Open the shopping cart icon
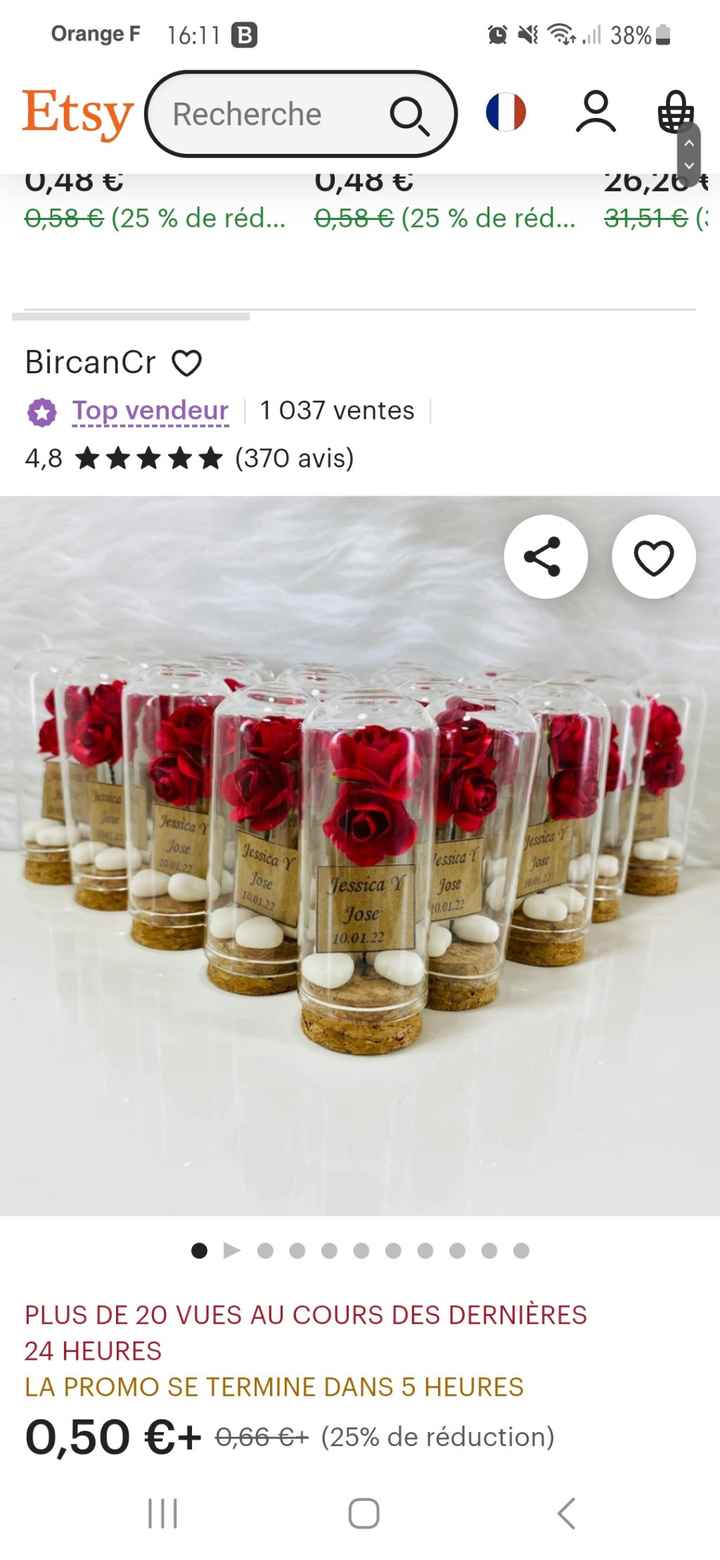 point(676,113)
